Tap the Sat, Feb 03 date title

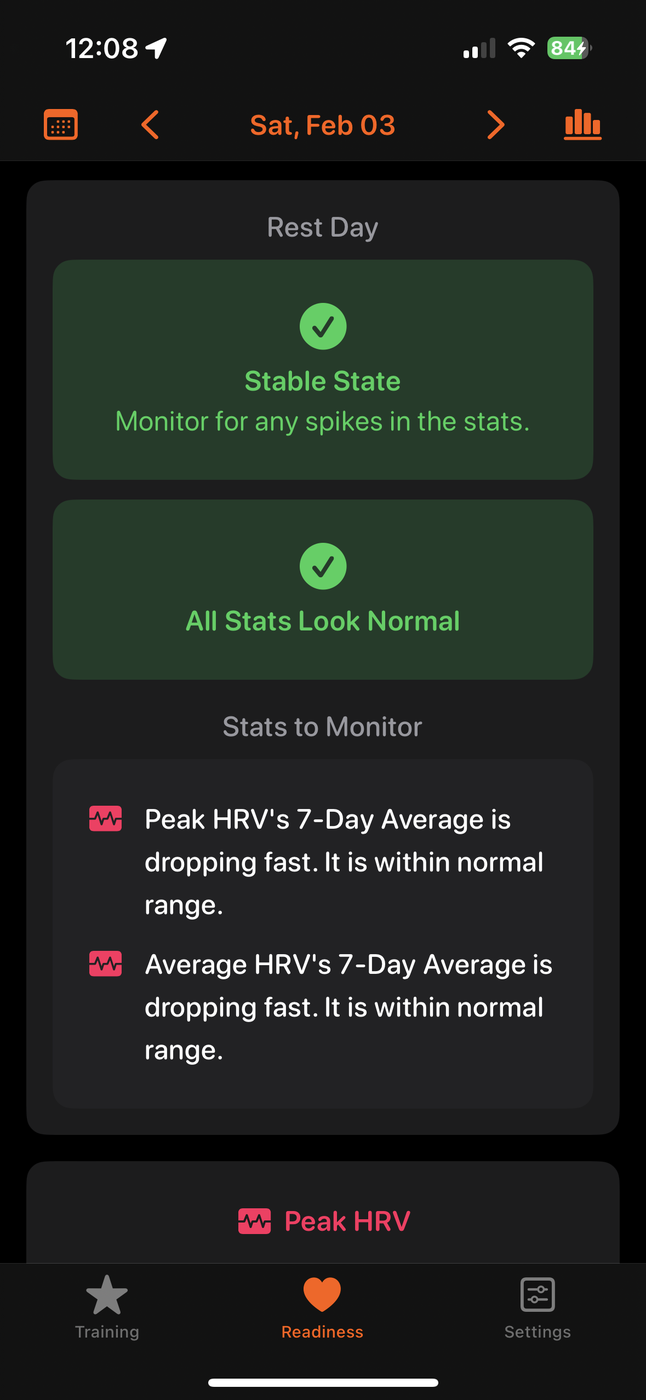coord(322,125)
